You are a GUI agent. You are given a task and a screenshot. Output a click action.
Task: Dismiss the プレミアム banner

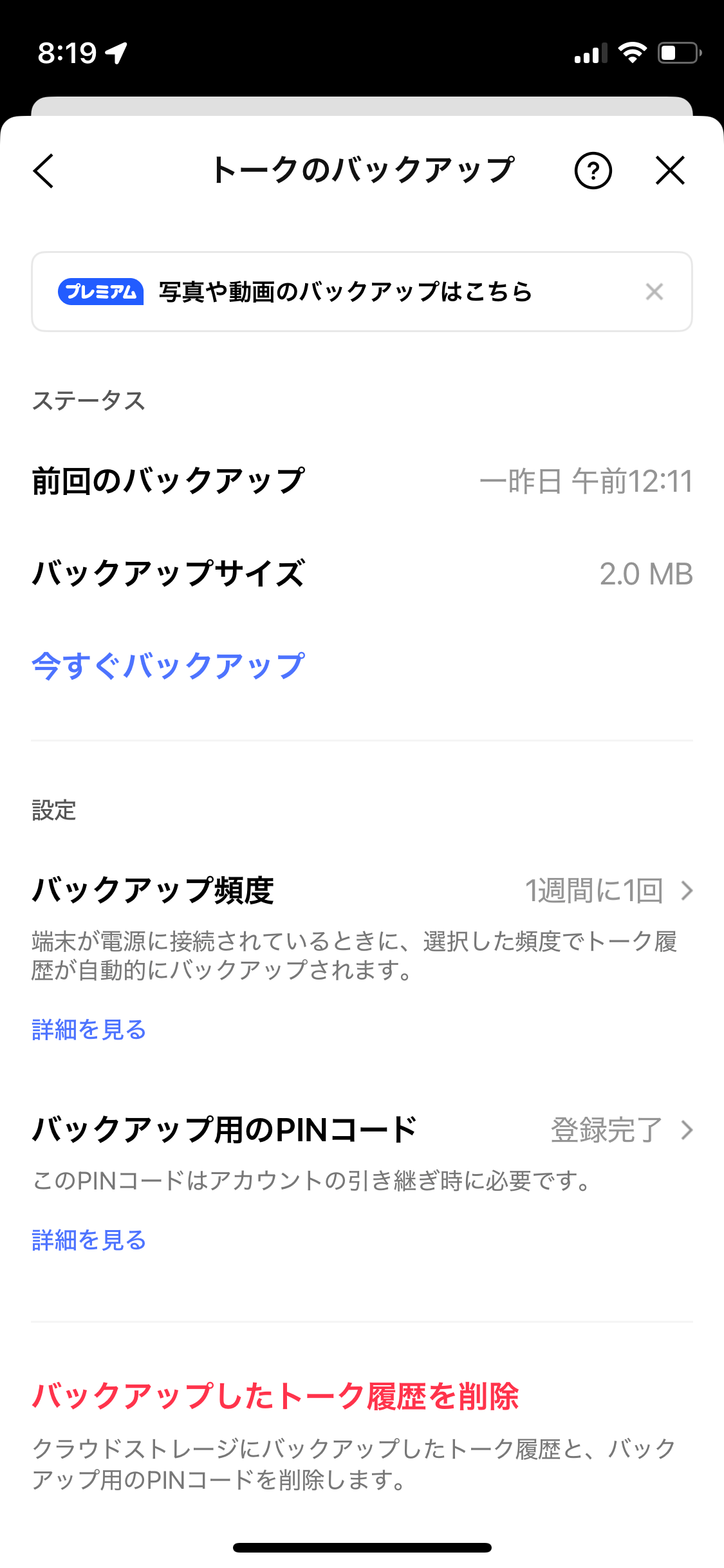[654, 292]
